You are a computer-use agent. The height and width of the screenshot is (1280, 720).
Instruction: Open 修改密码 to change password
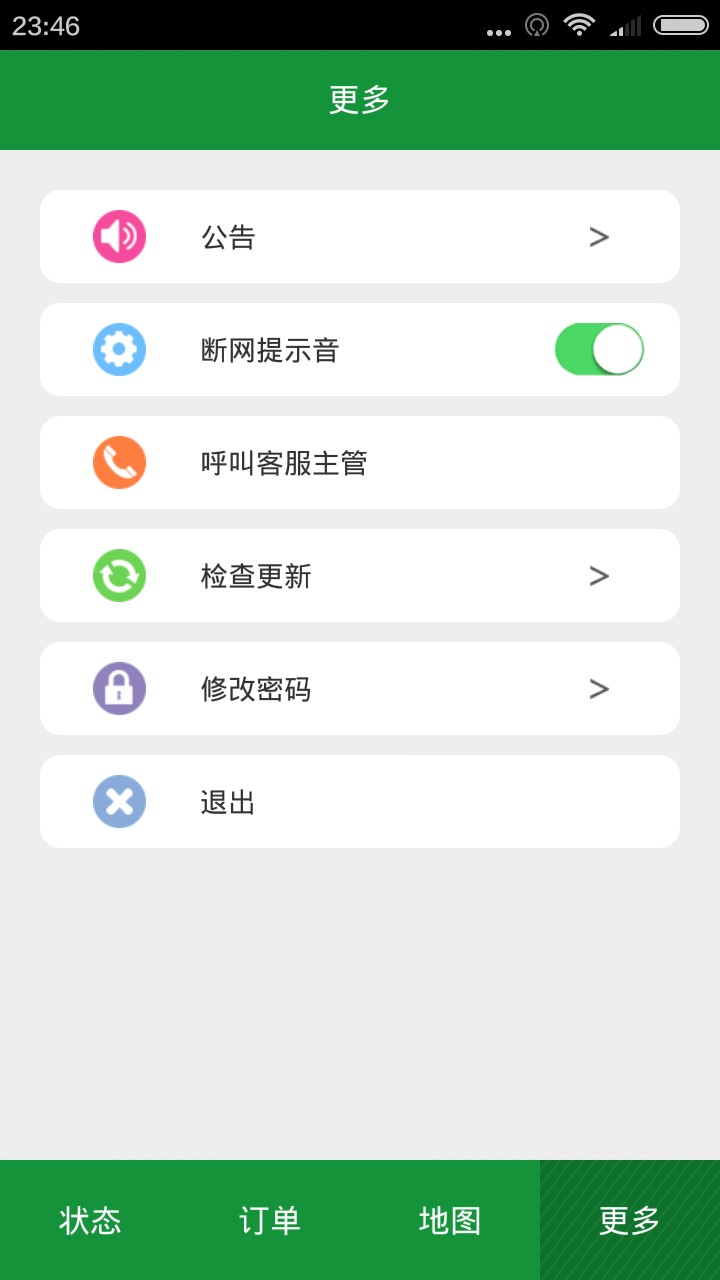360,689
